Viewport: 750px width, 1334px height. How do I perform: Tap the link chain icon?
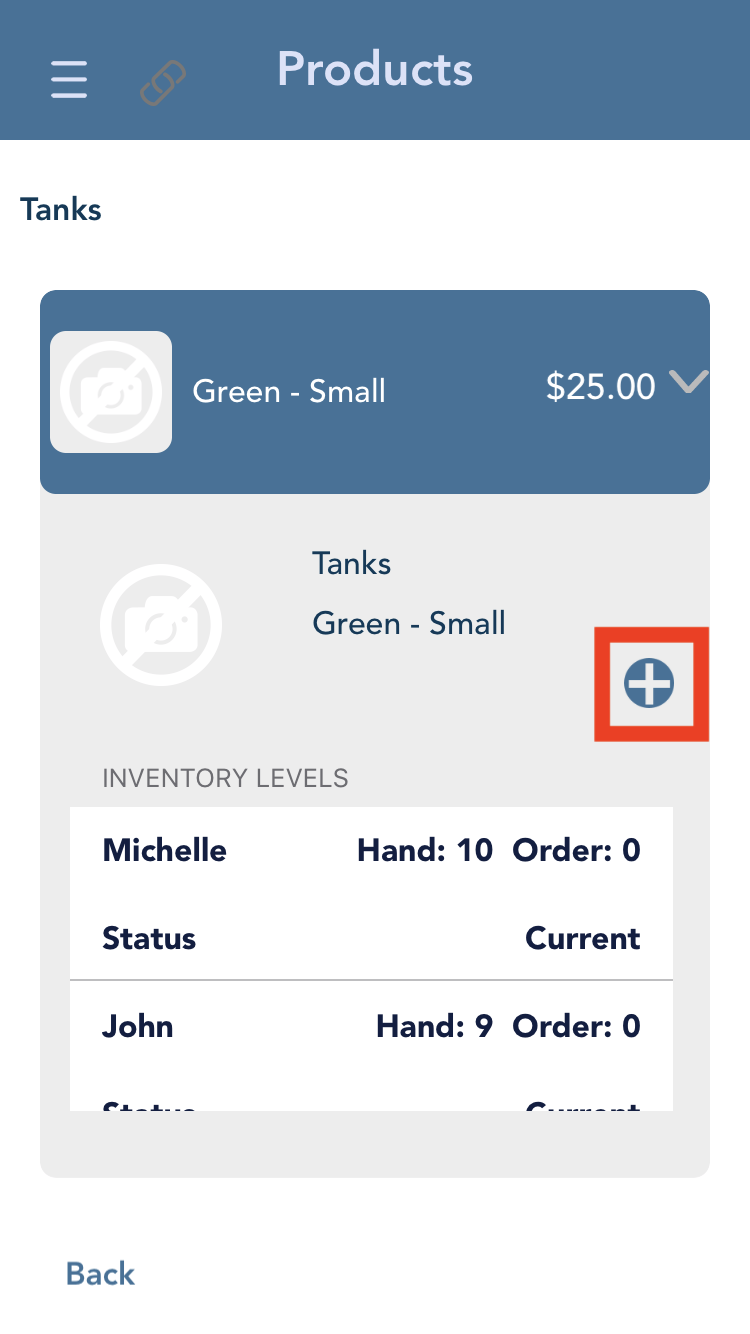click(163, 82)
